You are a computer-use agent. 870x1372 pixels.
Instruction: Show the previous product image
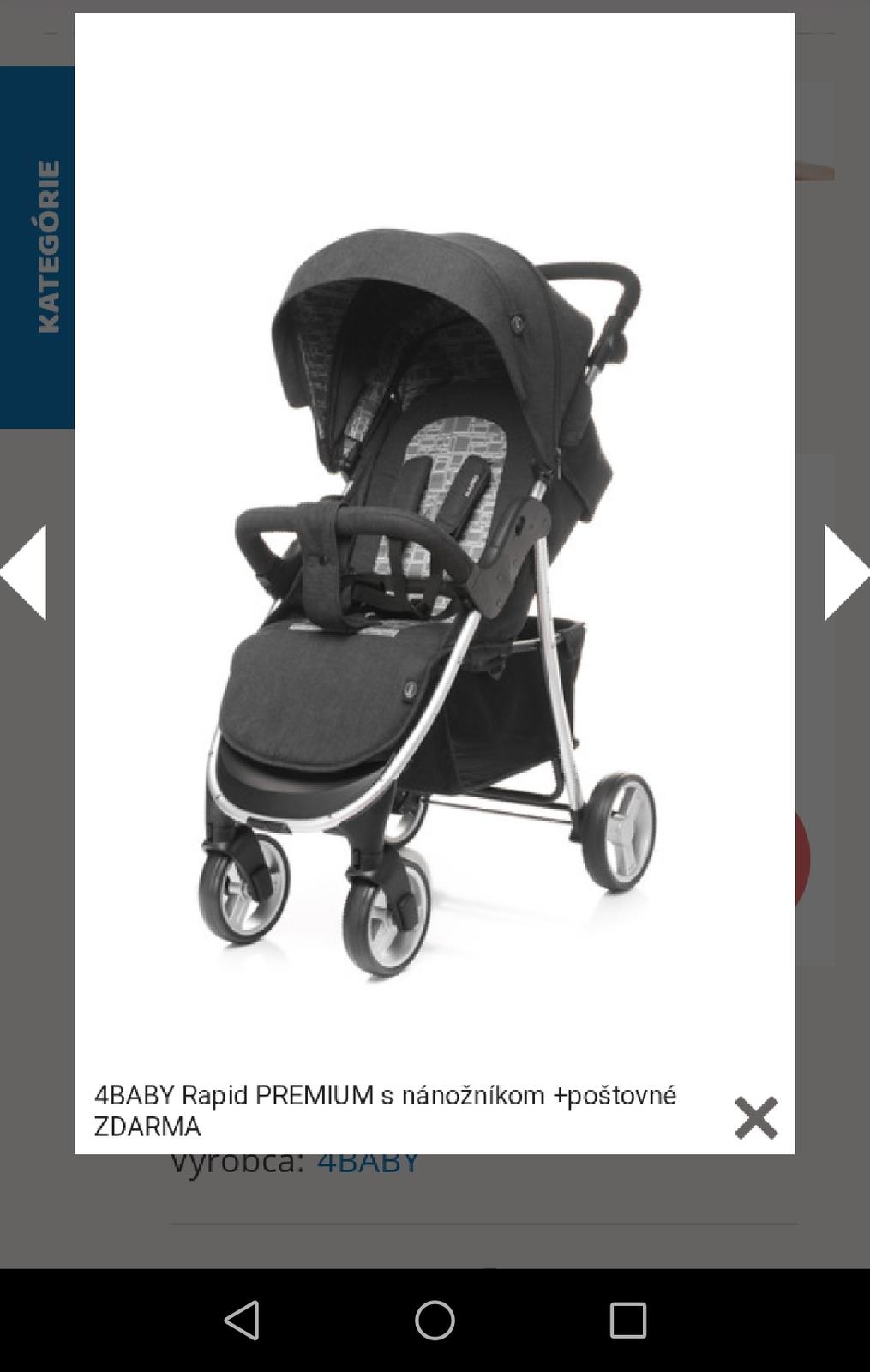coord(24,572)
